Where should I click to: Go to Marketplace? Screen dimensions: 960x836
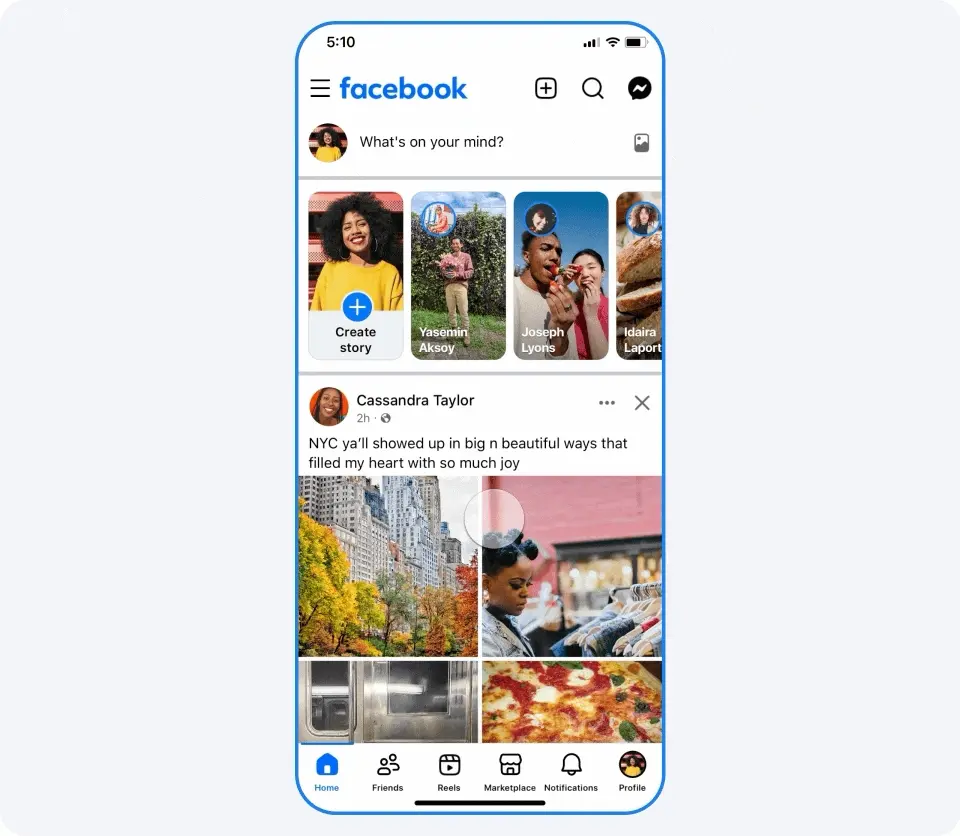510,772
